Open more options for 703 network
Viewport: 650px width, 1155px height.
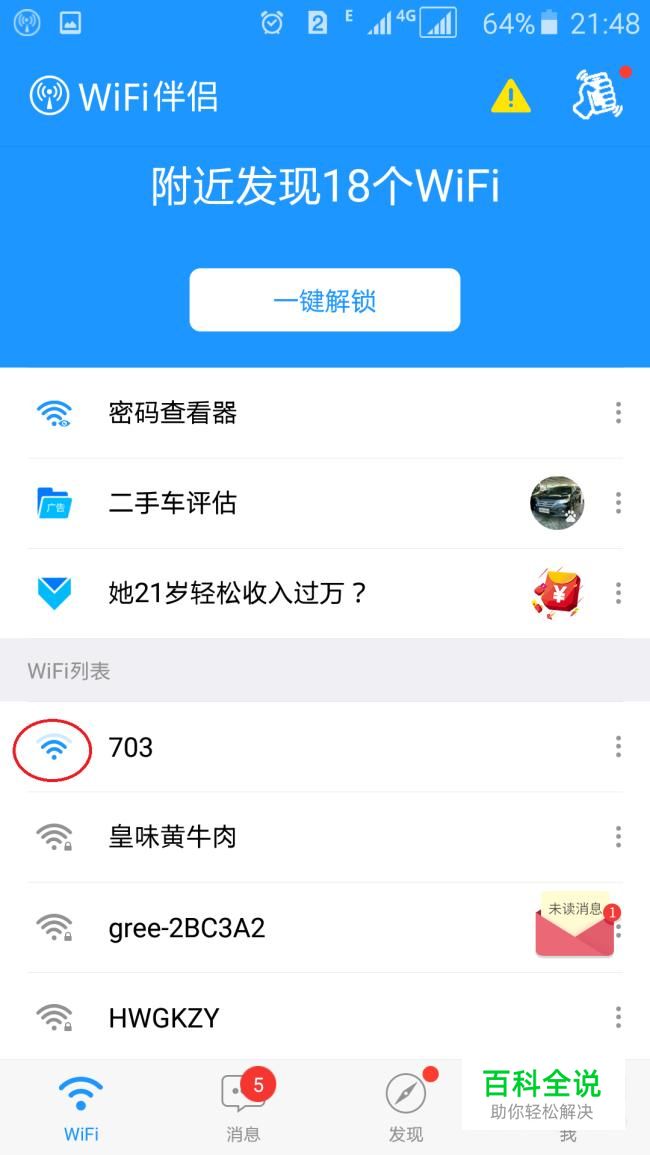tap(618, 747)
